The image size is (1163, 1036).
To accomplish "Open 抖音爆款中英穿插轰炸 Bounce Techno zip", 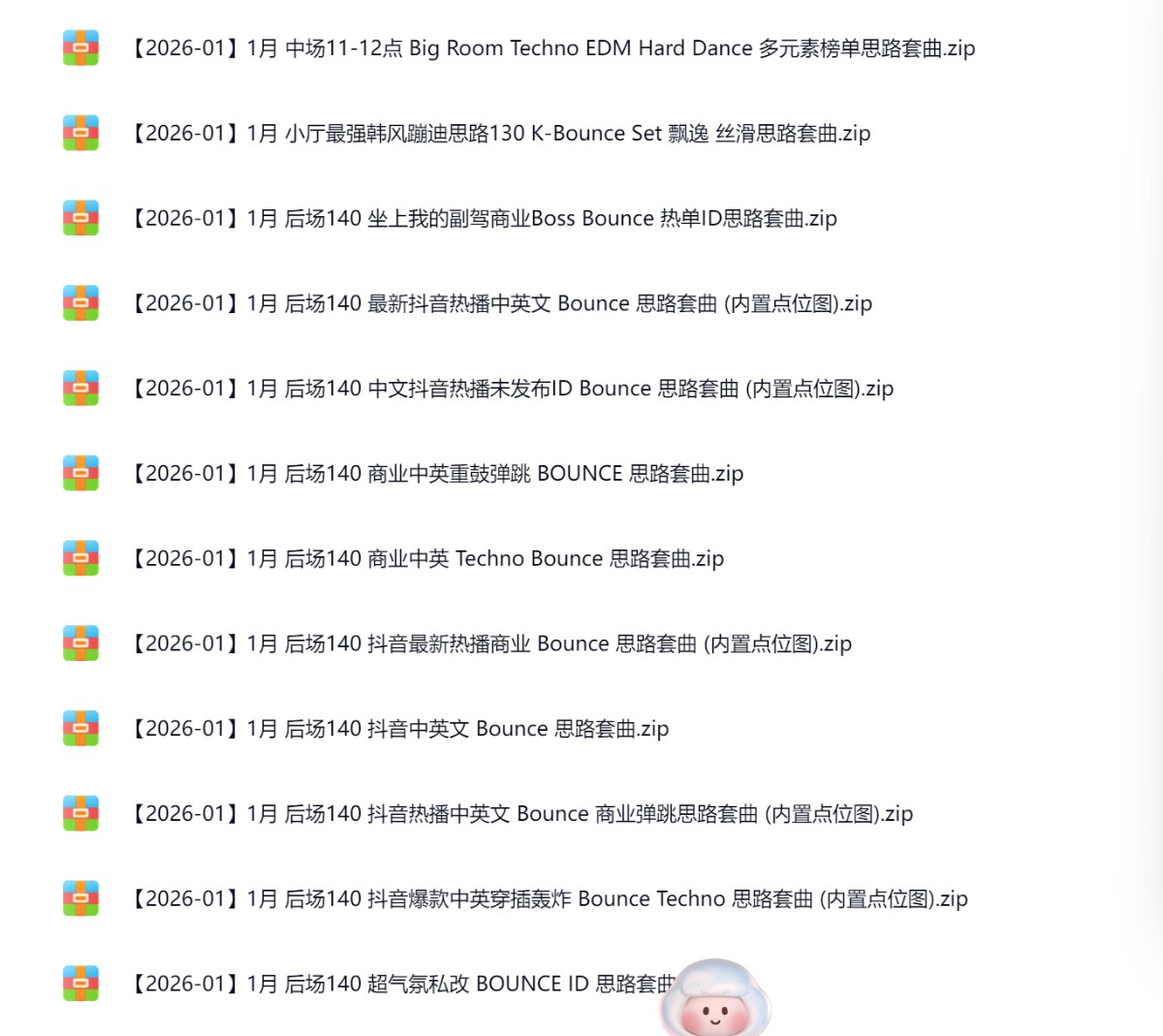I will (549, 899).
